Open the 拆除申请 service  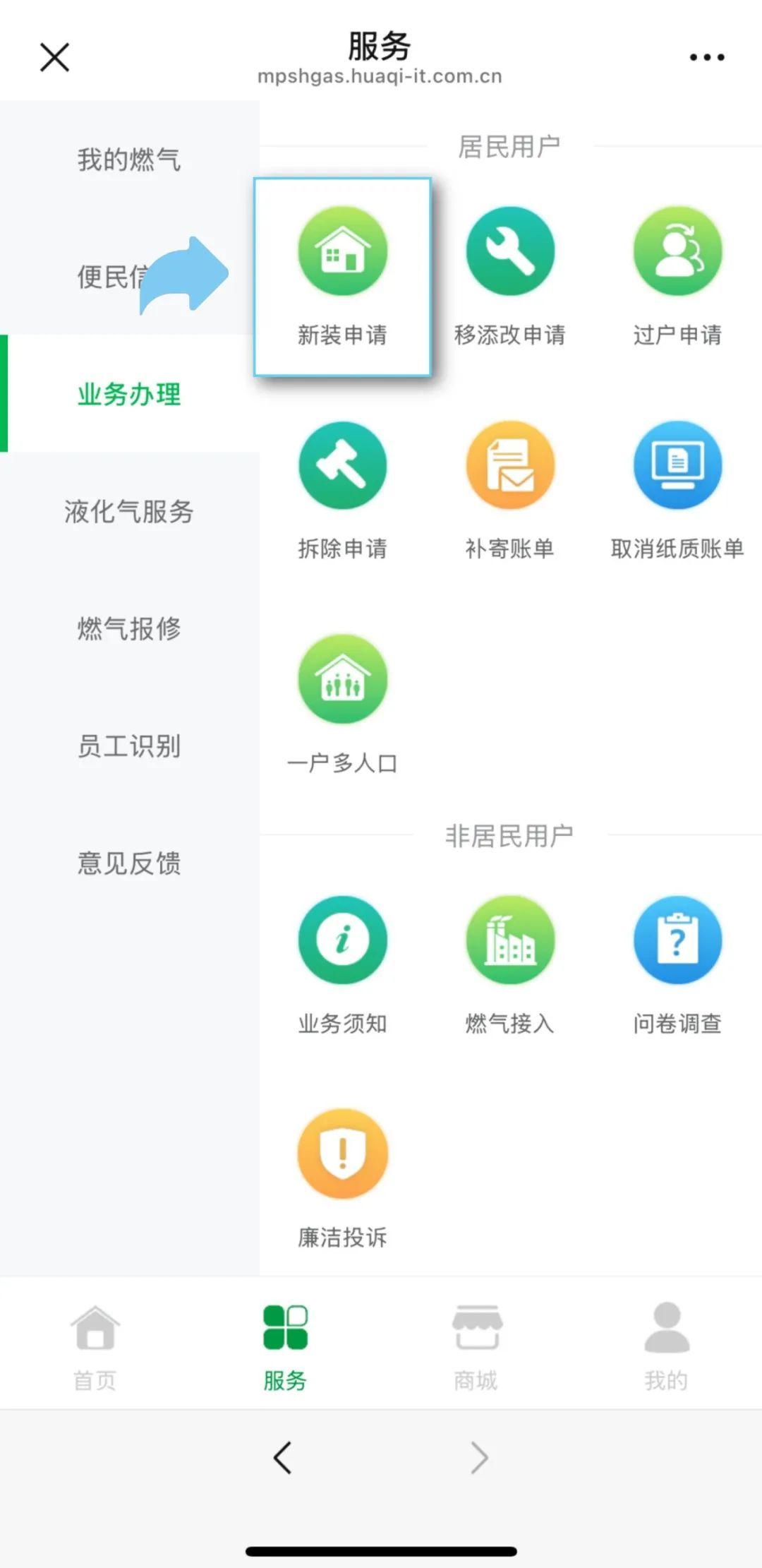pos(342,491)
